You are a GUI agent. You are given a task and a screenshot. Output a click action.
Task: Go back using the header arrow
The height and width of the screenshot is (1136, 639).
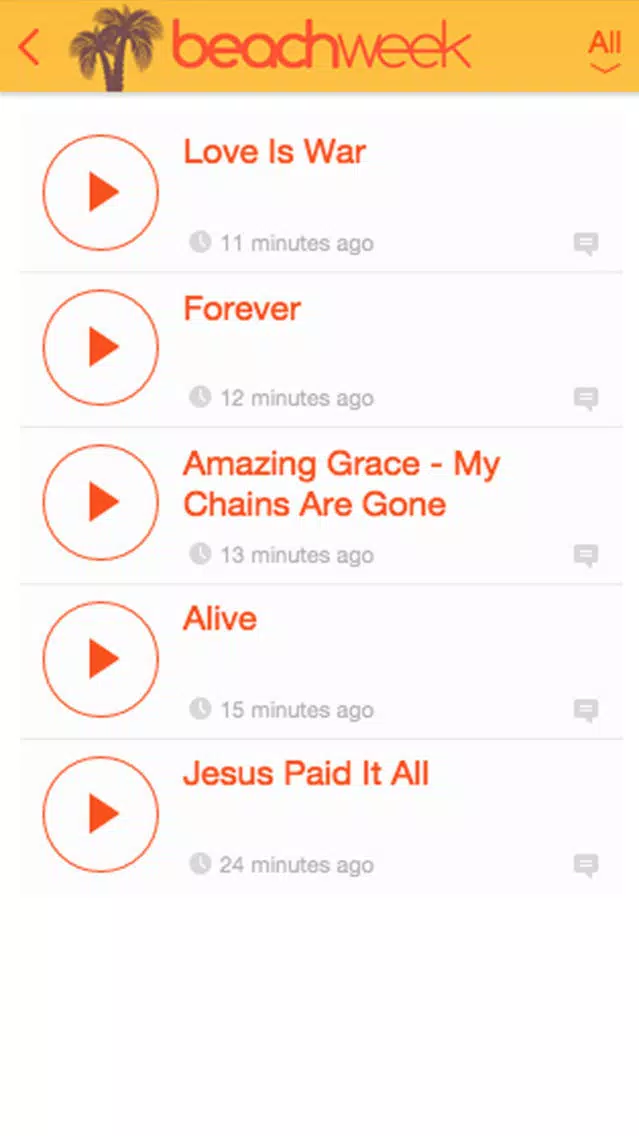(x=28, y=48)
